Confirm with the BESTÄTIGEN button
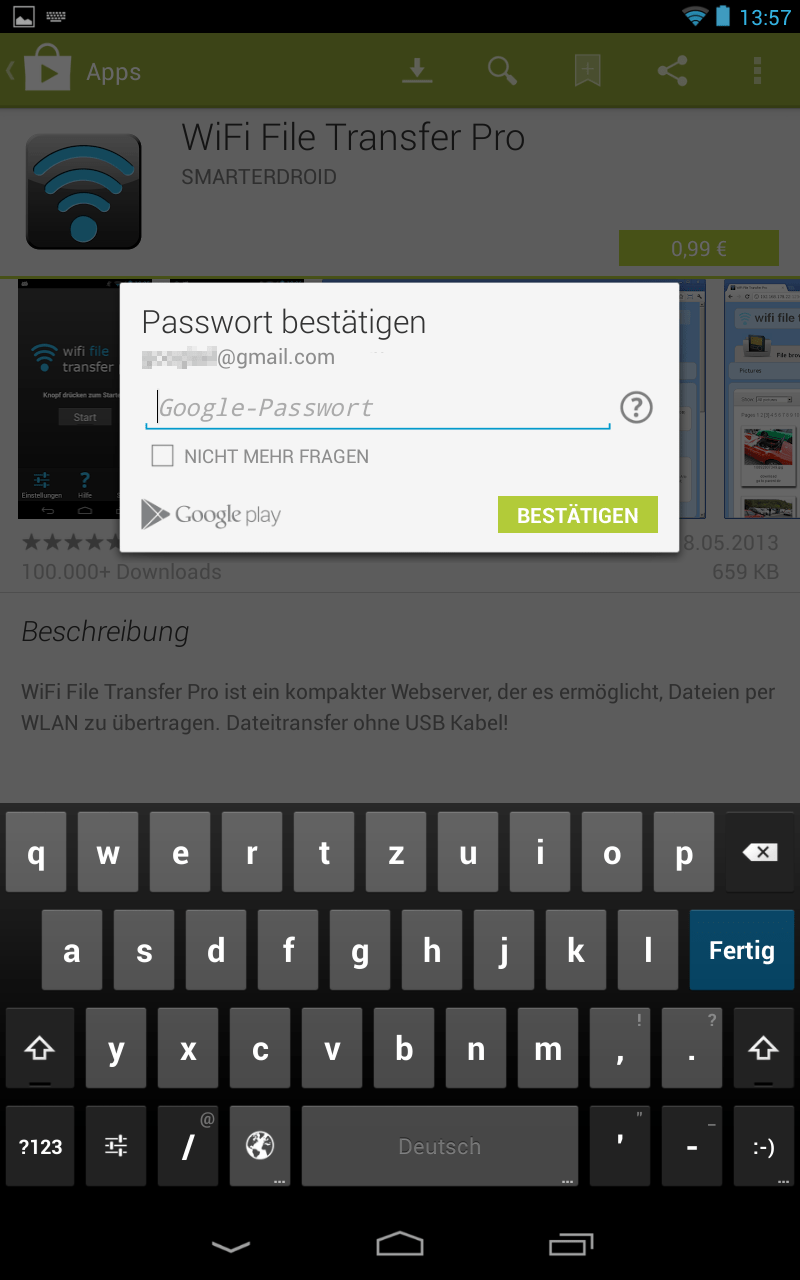This screenshot has width=800, height=1280. click(577, 515)
